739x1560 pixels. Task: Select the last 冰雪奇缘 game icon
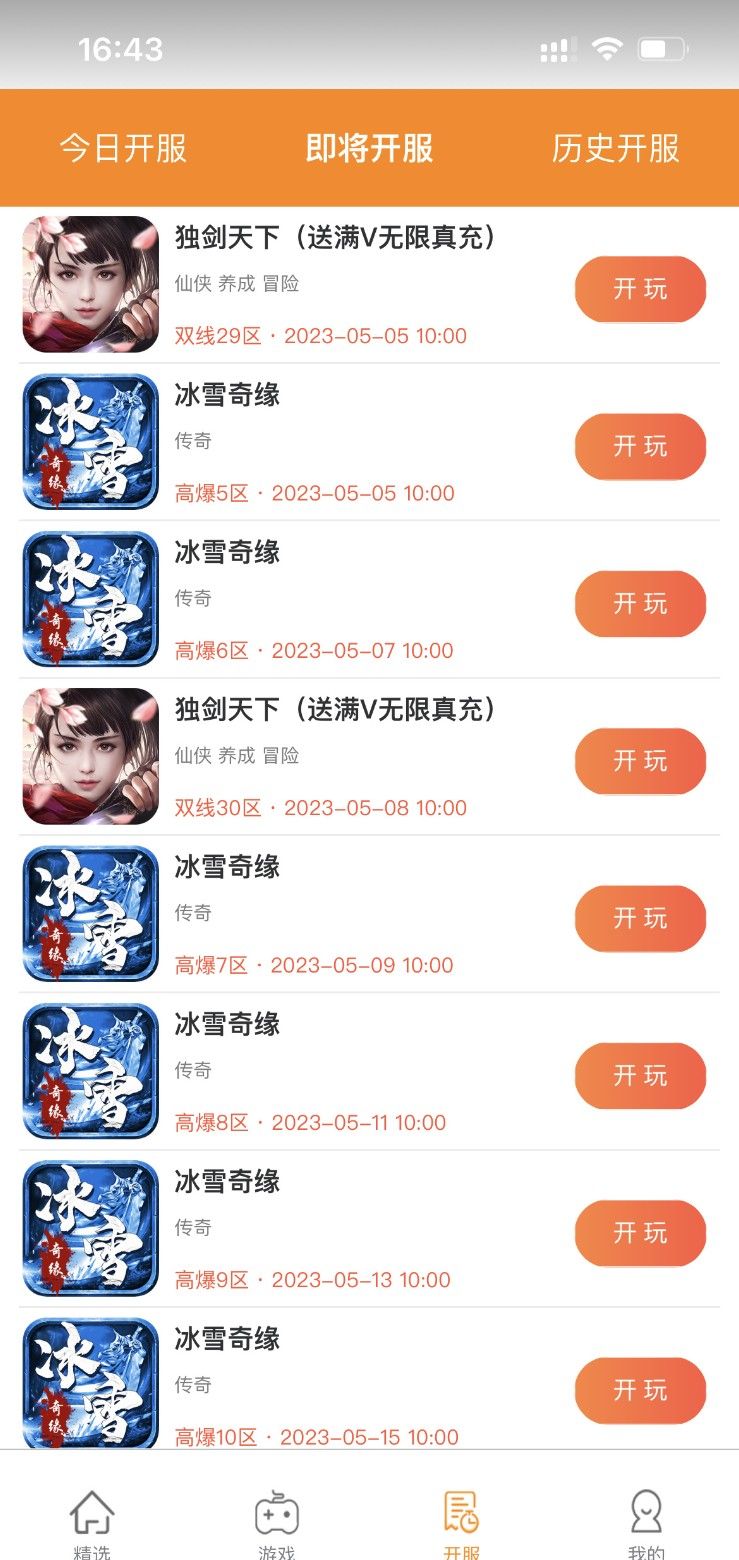tap(88, 1384)
